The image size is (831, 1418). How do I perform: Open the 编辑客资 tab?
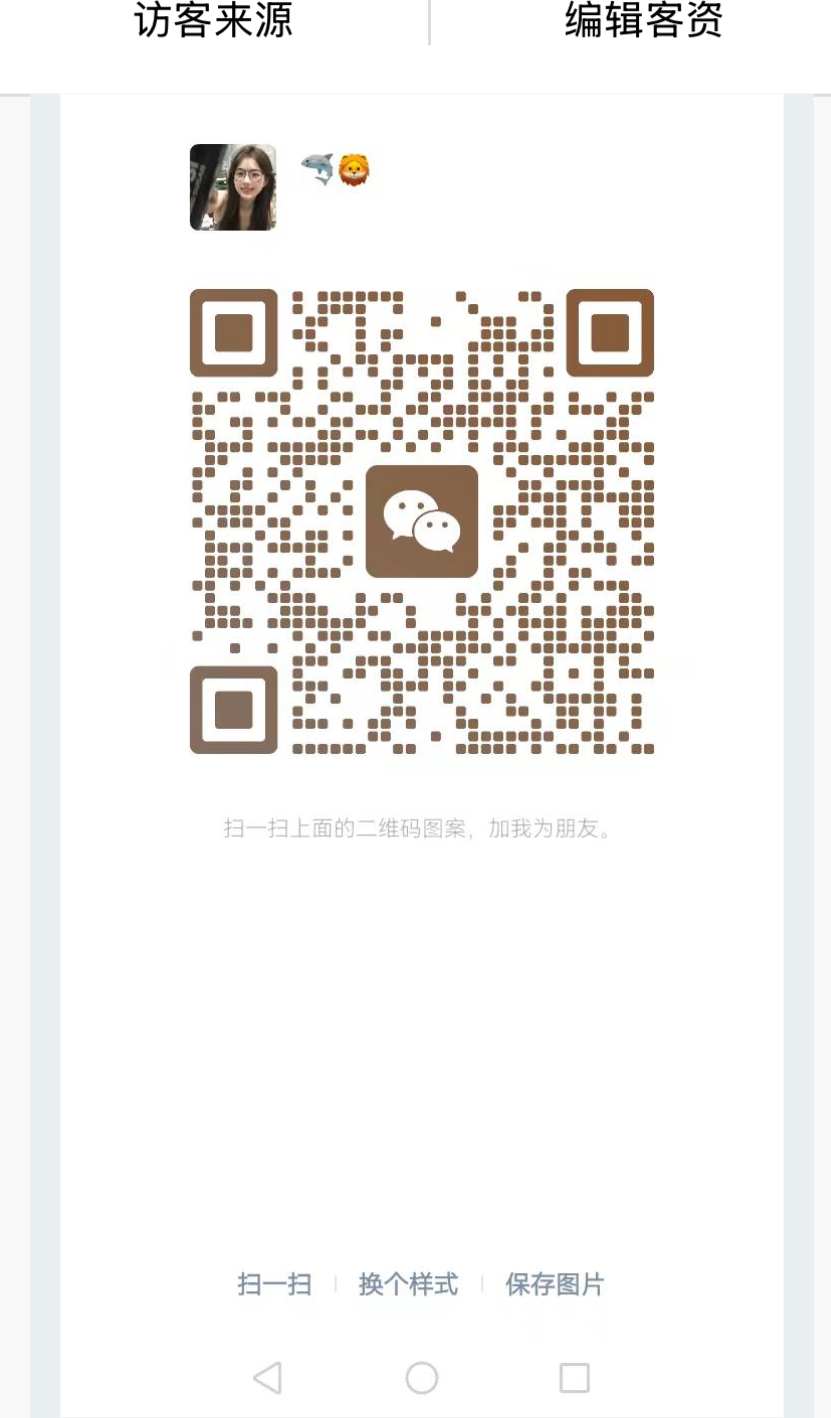(x=644, y=21)
